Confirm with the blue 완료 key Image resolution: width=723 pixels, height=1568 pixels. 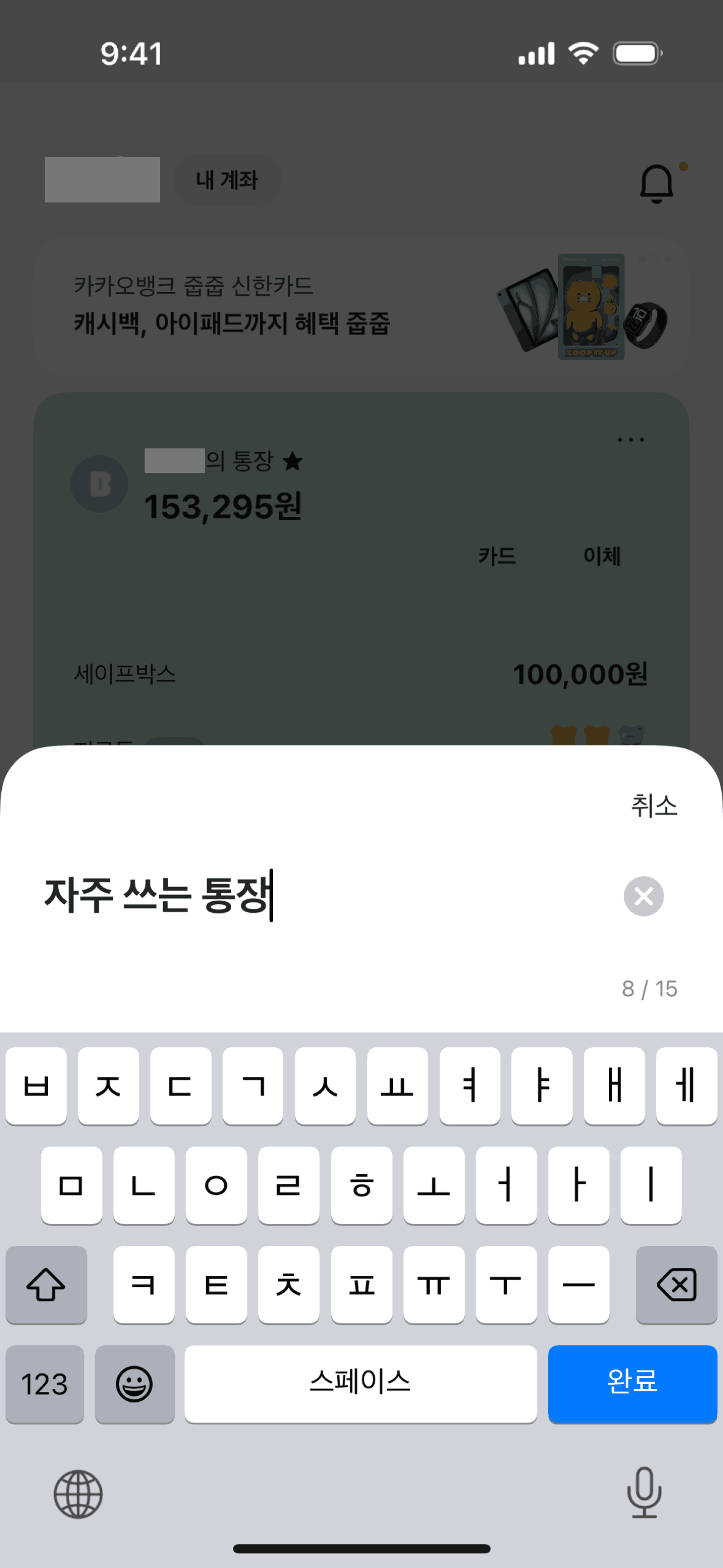[x=632, y=1383]
